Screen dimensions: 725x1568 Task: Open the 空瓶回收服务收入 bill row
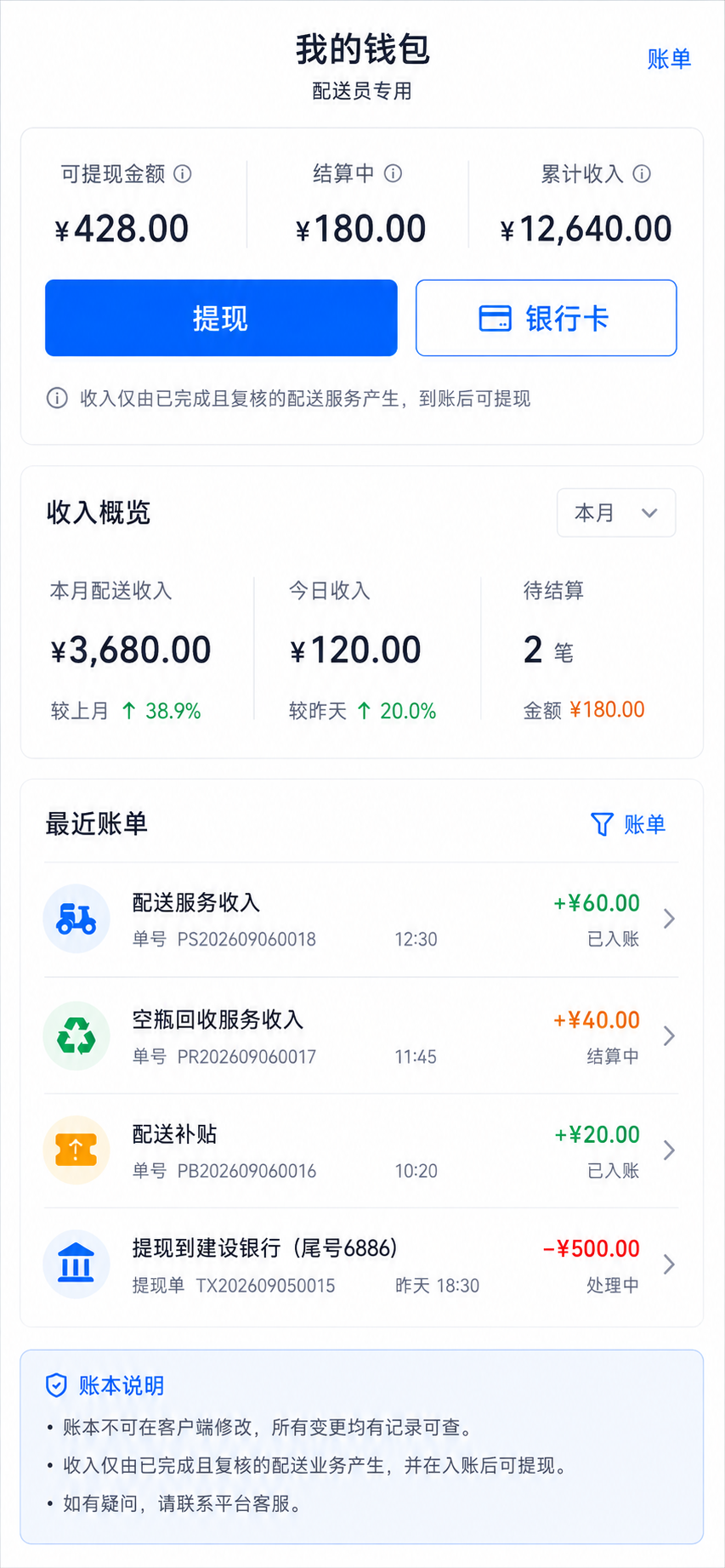(x=361, y=1036)
